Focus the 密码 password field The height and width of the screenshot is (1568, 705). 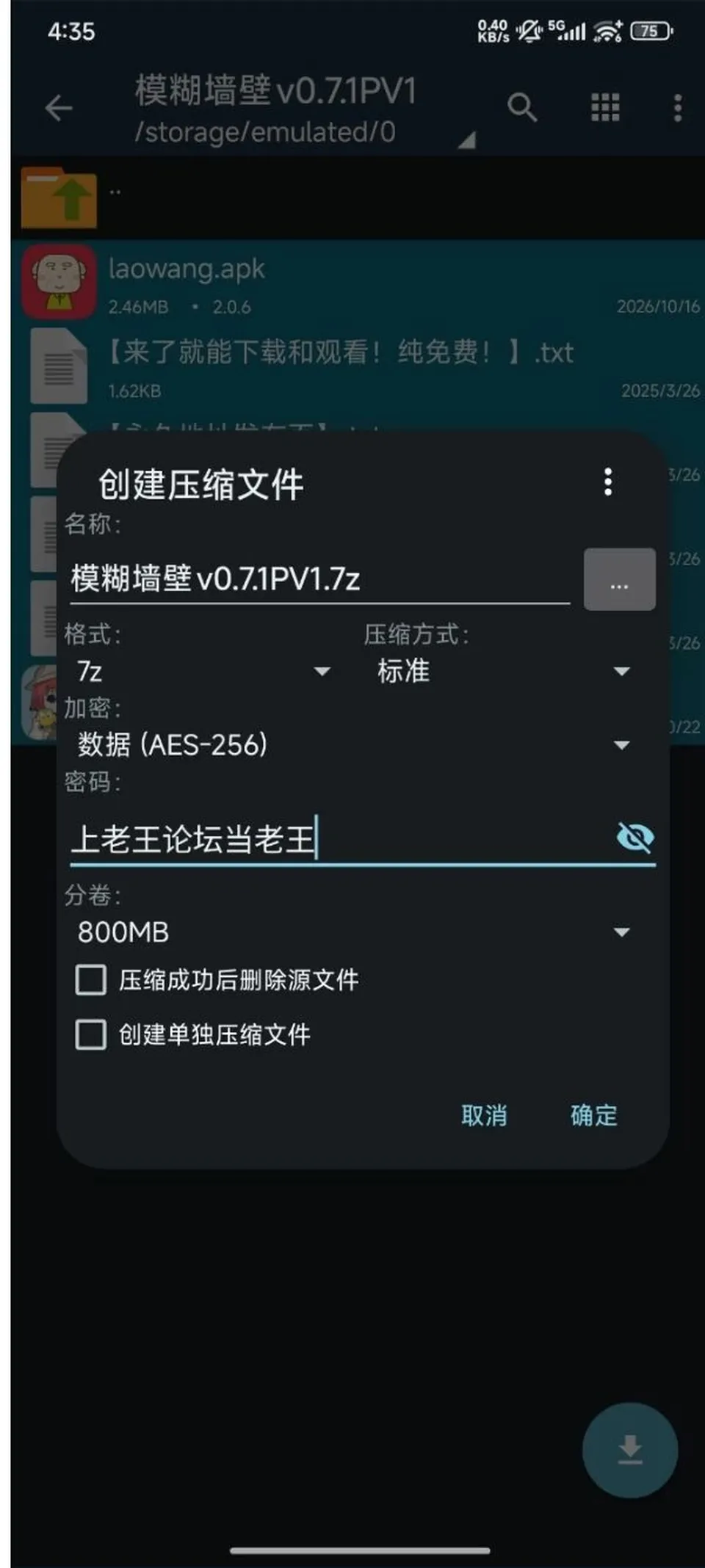(338, 838)
